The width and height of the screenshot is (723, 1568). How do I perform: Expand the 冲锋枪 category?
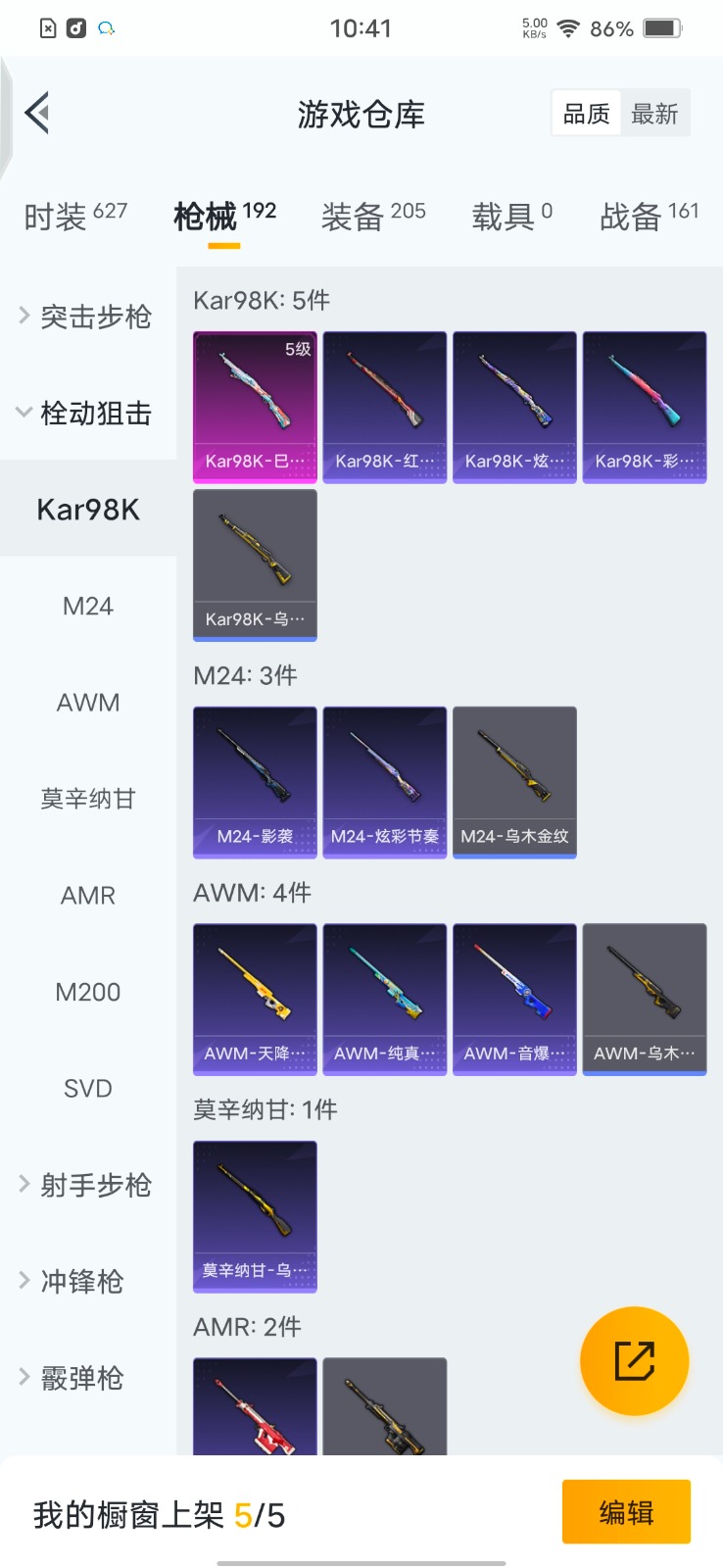coord(86,1281)
